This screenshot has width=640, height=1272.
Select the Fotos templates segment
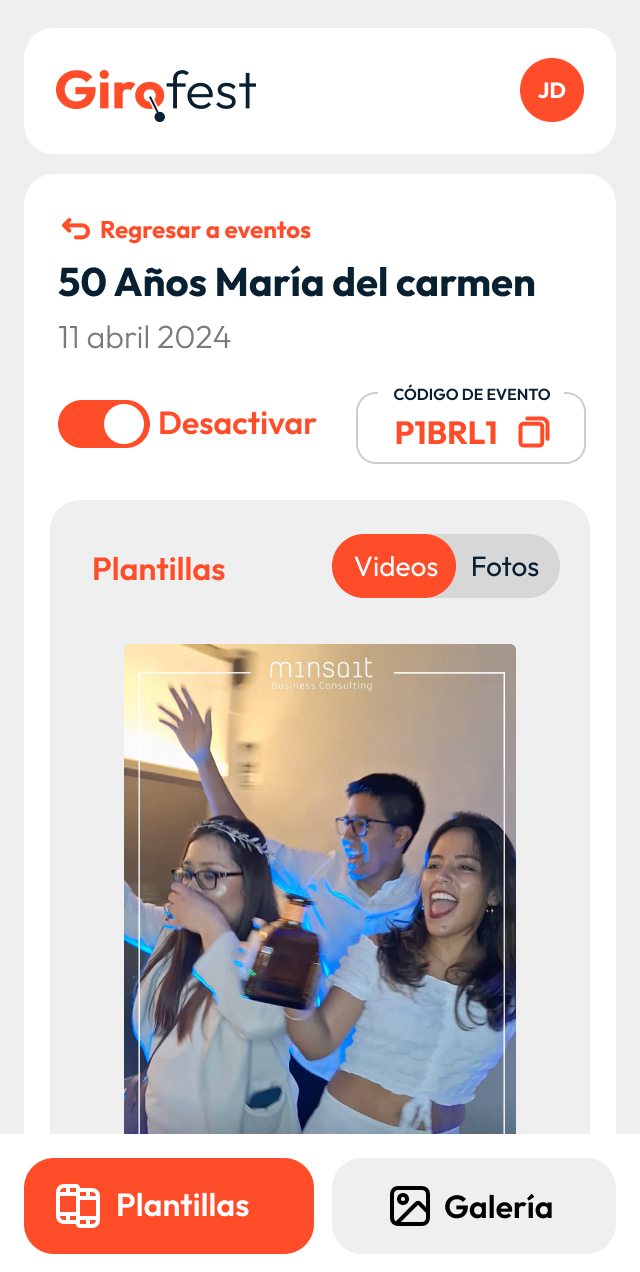click(x=505, y=567)
